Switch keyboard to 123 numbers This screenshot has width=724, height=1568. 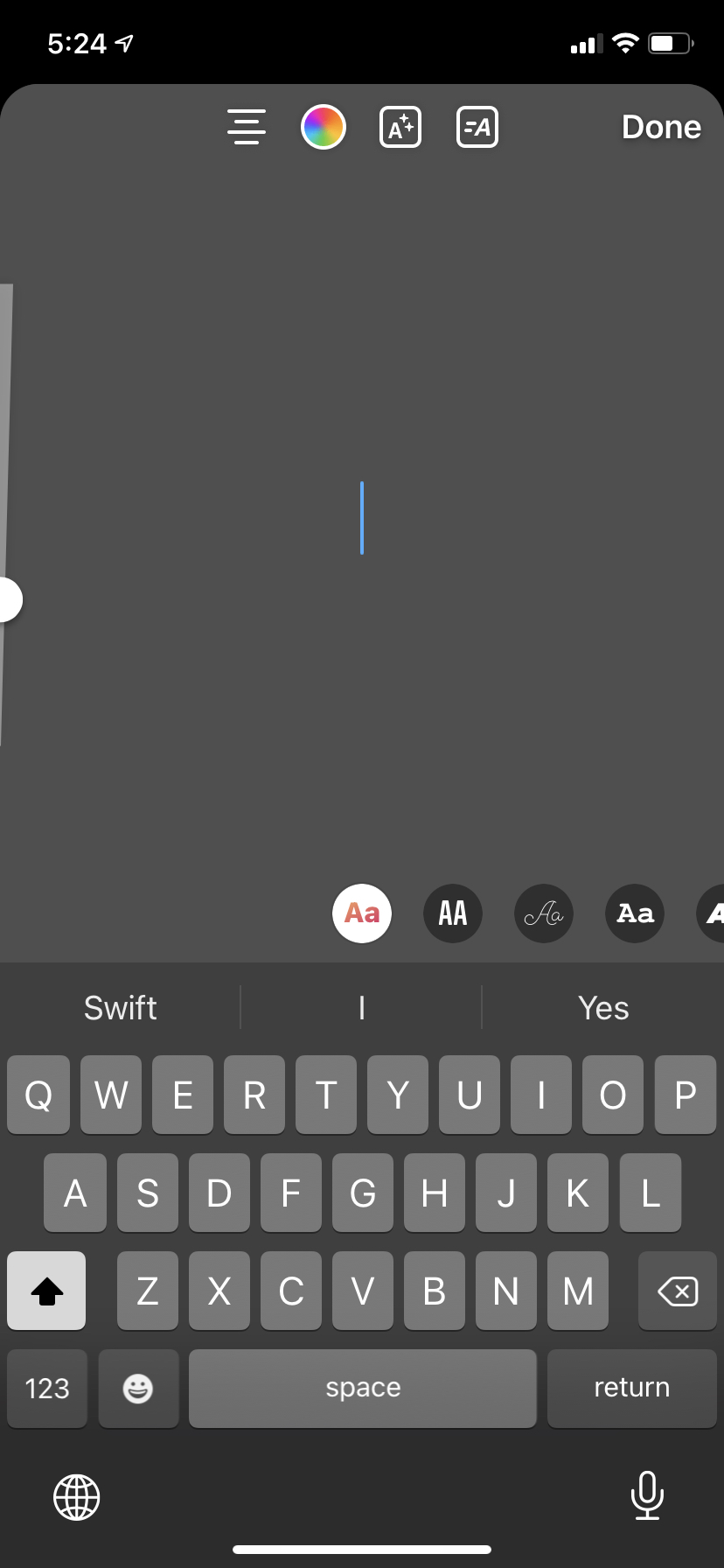[x=47, y=1389]
